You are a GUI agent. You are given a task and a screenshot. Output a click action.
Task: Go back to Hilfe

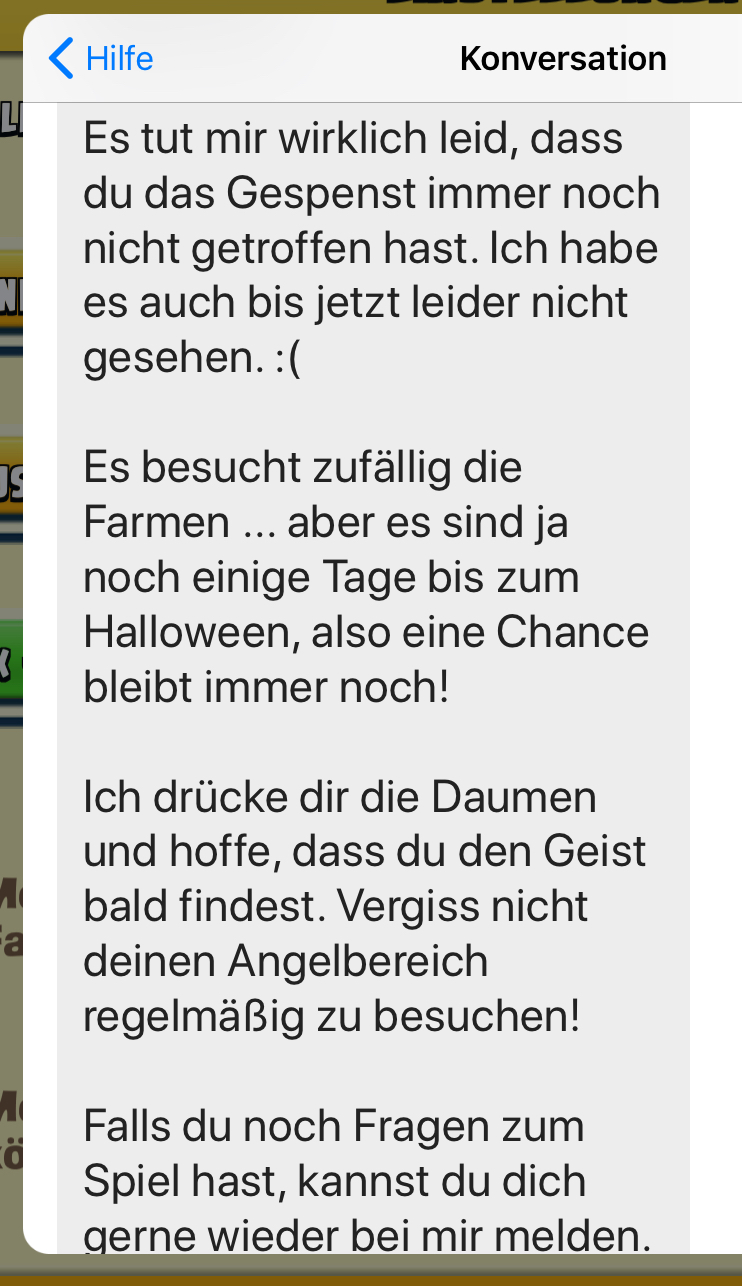coord(100,58)
